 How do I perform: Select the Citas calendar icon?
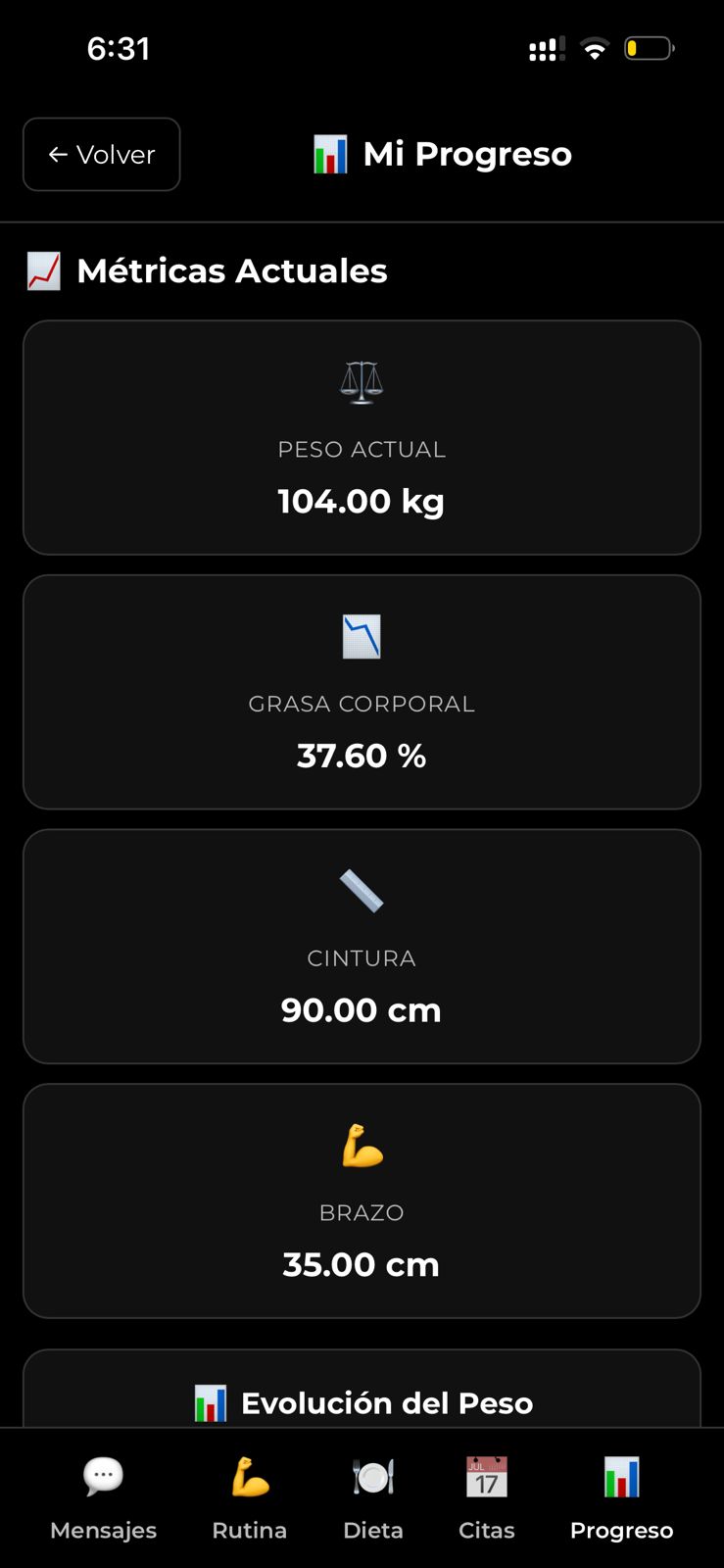pos(487,1476)
